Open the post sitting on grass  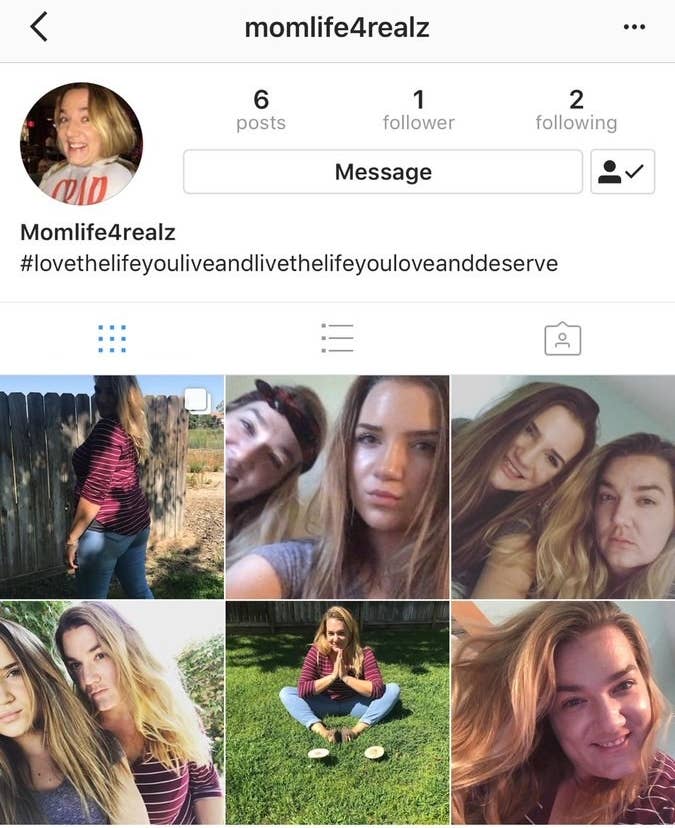pyautogui.click(x=337, y=712)
